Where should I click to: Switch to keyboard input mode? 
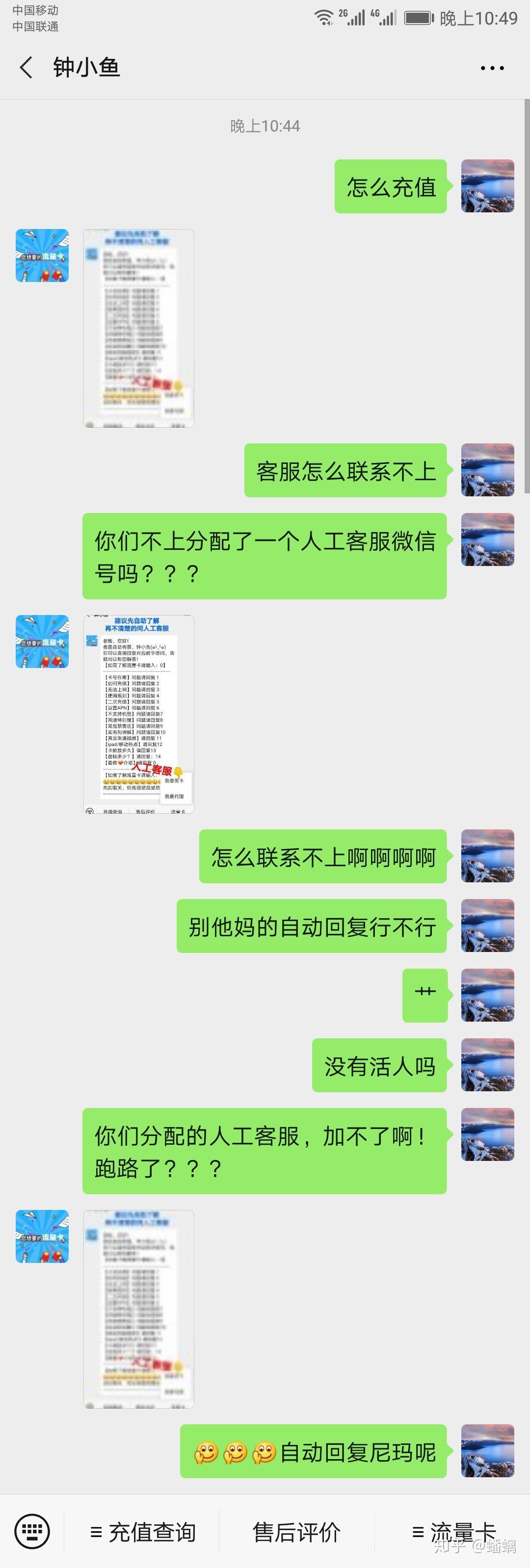[x=32, y=1532]
